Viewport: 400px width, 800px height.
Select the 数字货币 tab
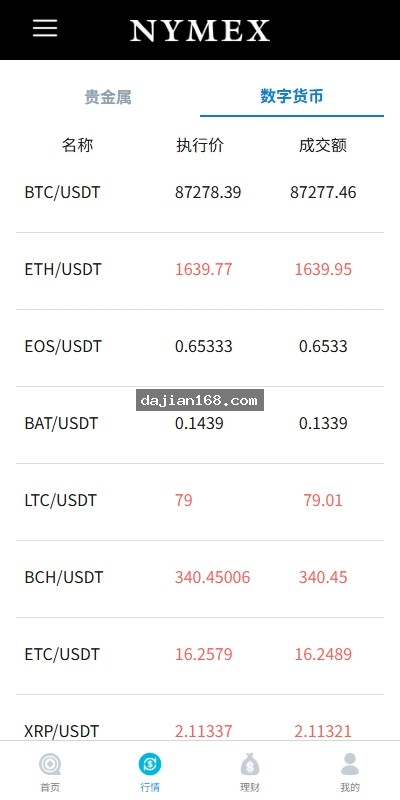pyautogui.click(x=292, y=96)
